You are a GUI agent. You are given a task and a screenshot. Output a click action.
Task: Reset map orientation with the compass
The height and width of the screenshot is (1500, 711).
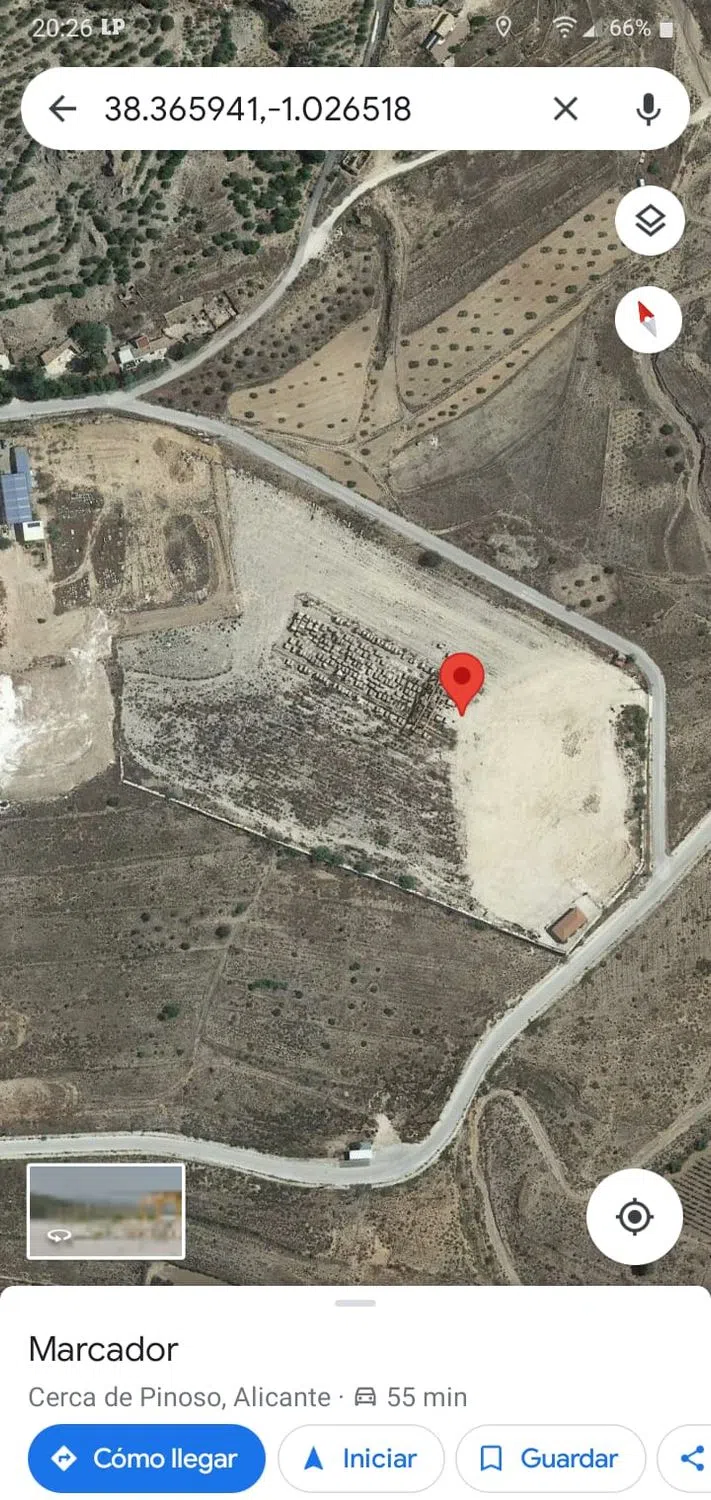click(648, 320)
